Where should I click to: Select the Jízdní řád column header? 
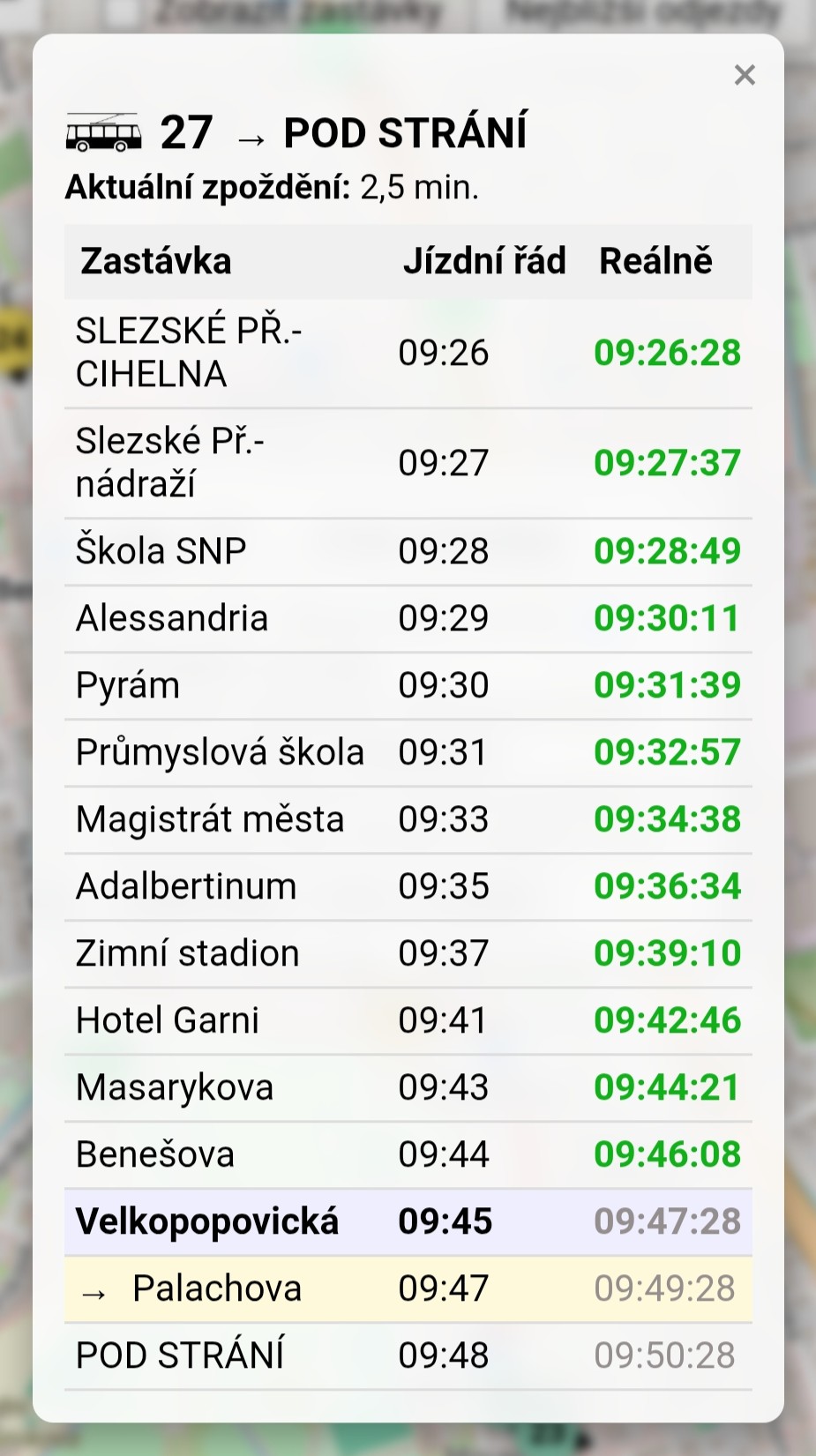[483, 260]
